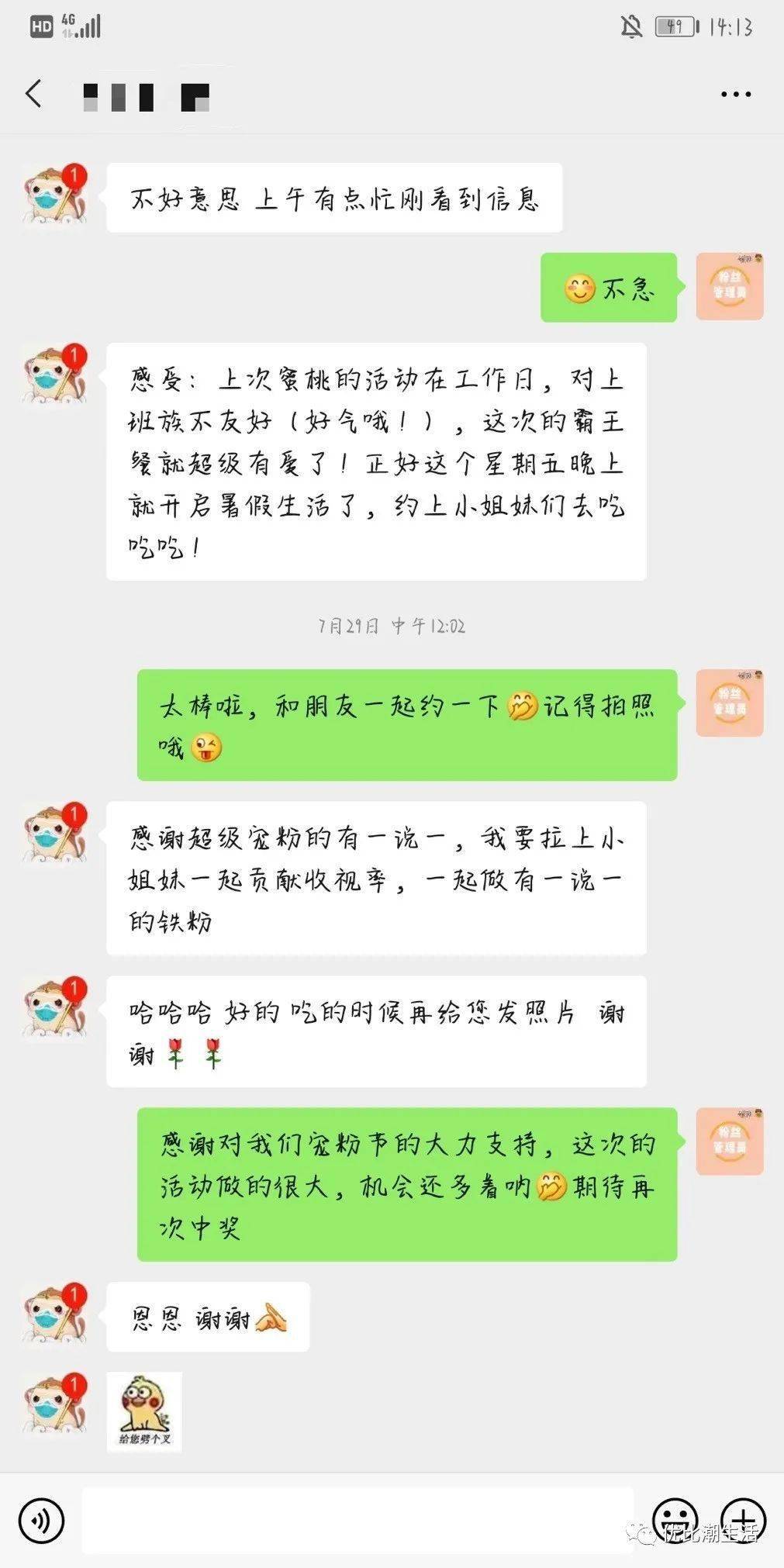Open contact avatar beside 不好意思 message
This screenshot has height=1568, width=784.
click(54, 195)
